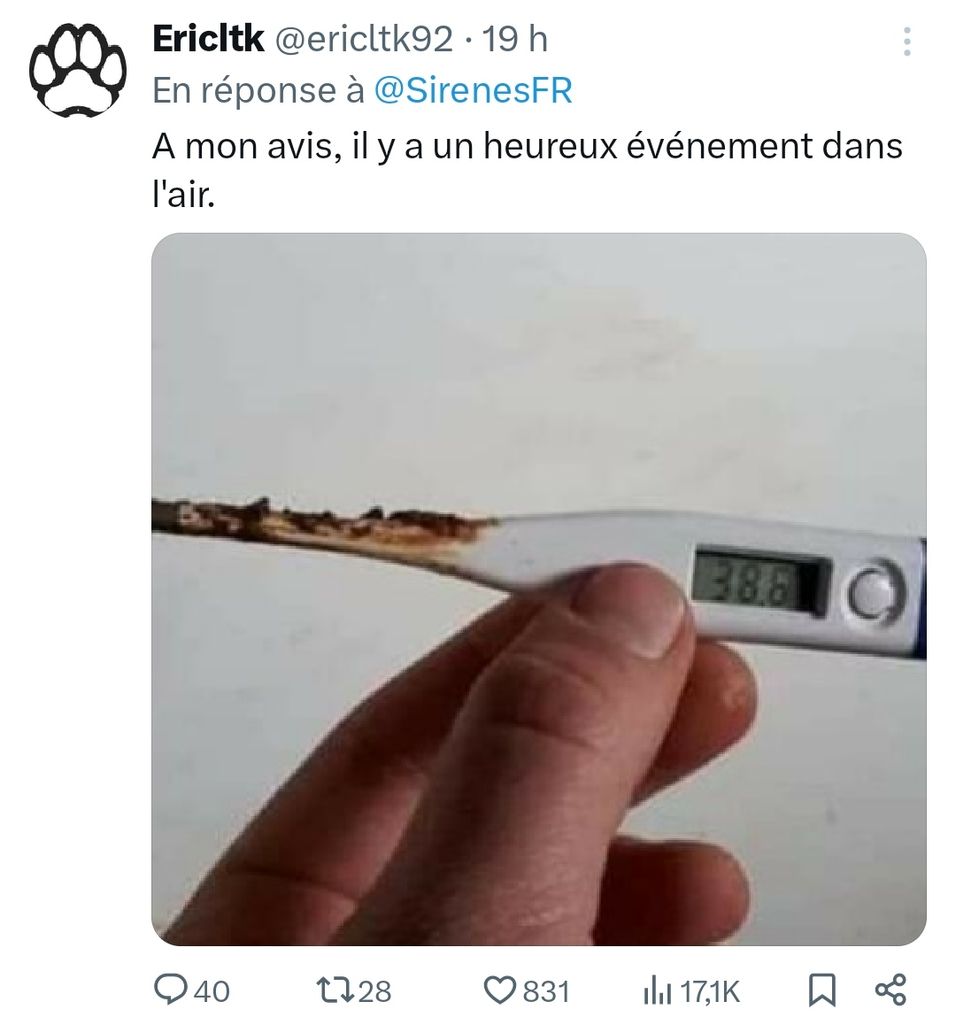The width and height of the screenshot is (956, 1024).
Task: Open the @SirenesFR mention link
Action: coord(473,90)
